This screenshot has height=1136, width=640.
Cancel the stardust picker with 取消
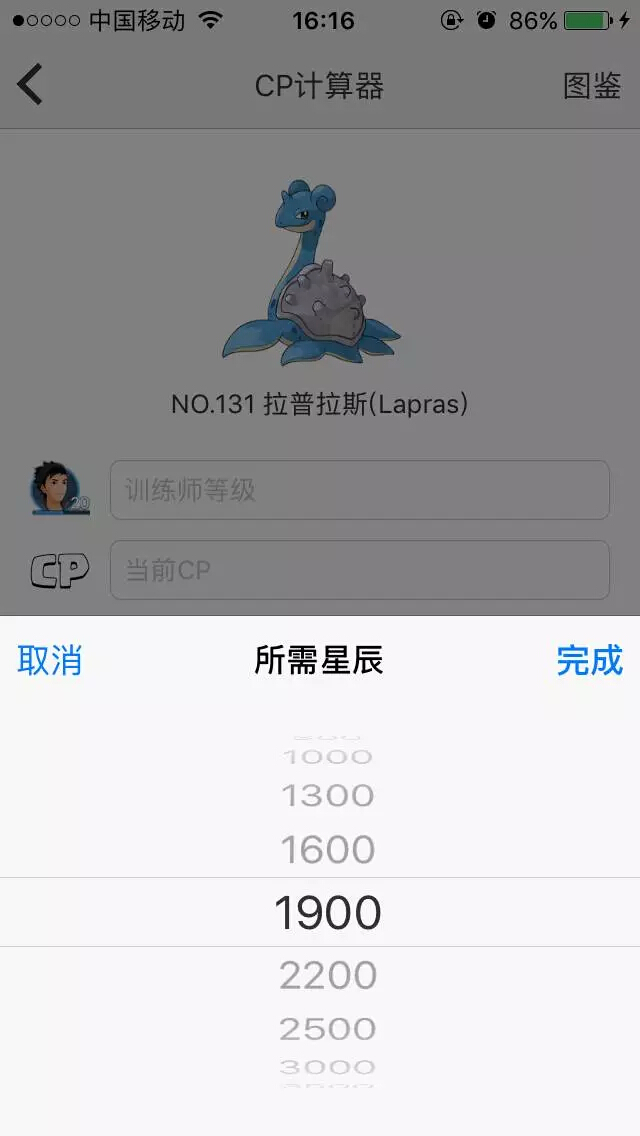tap(50, 661)
